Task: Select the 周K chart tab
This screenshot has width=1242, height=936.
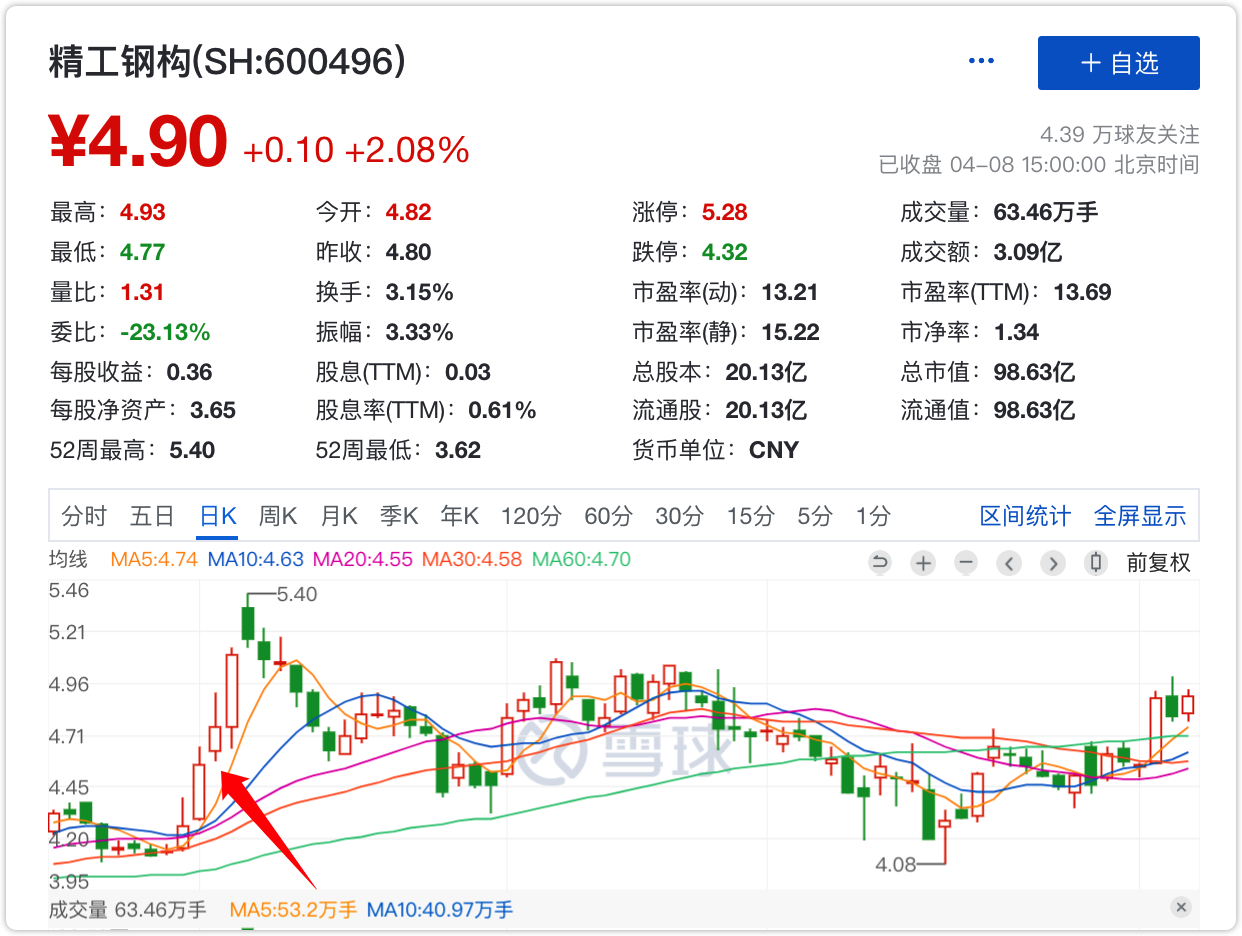Action: tap(278, 516)
